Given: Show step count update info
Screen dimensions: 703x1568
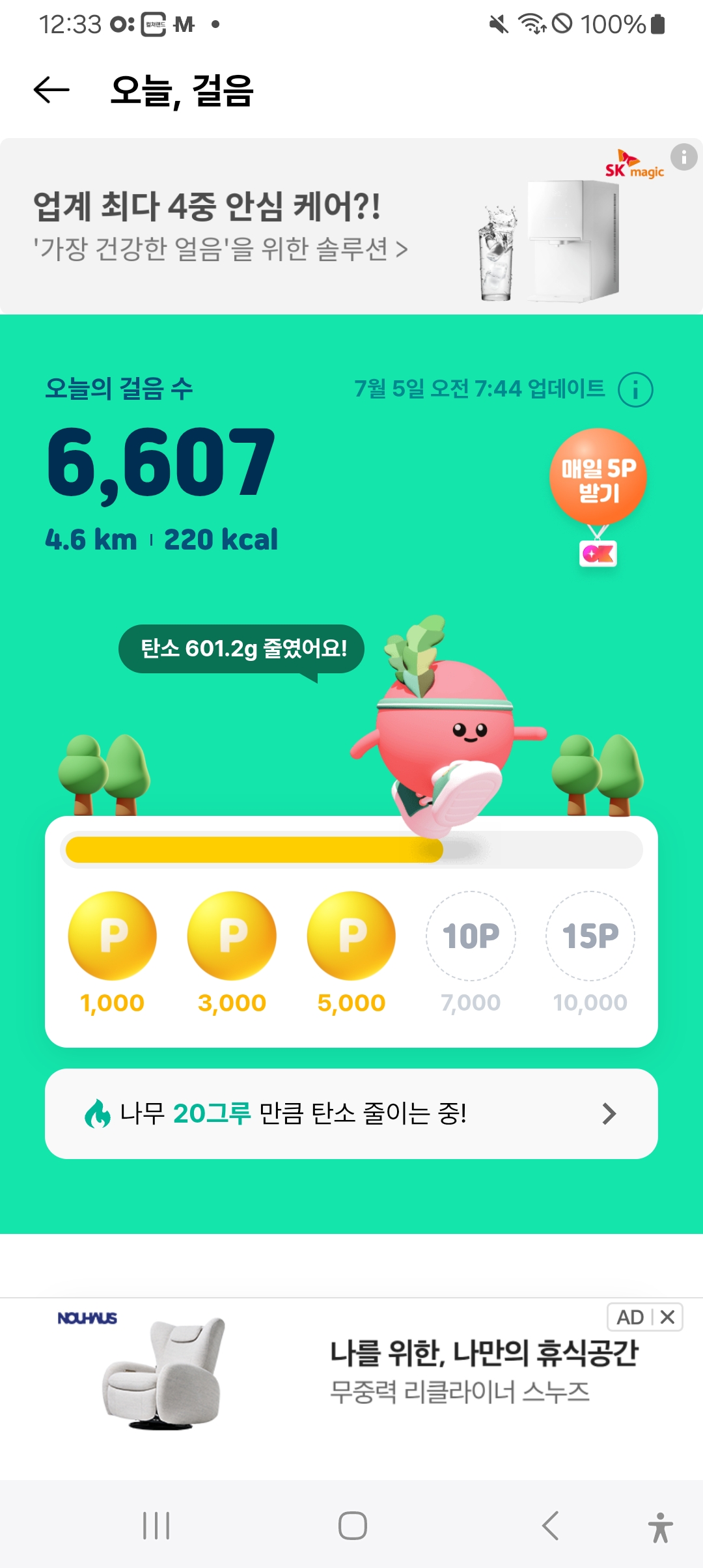Looking at the screenshot, I should pyautogui.click(x=635, y=389).
